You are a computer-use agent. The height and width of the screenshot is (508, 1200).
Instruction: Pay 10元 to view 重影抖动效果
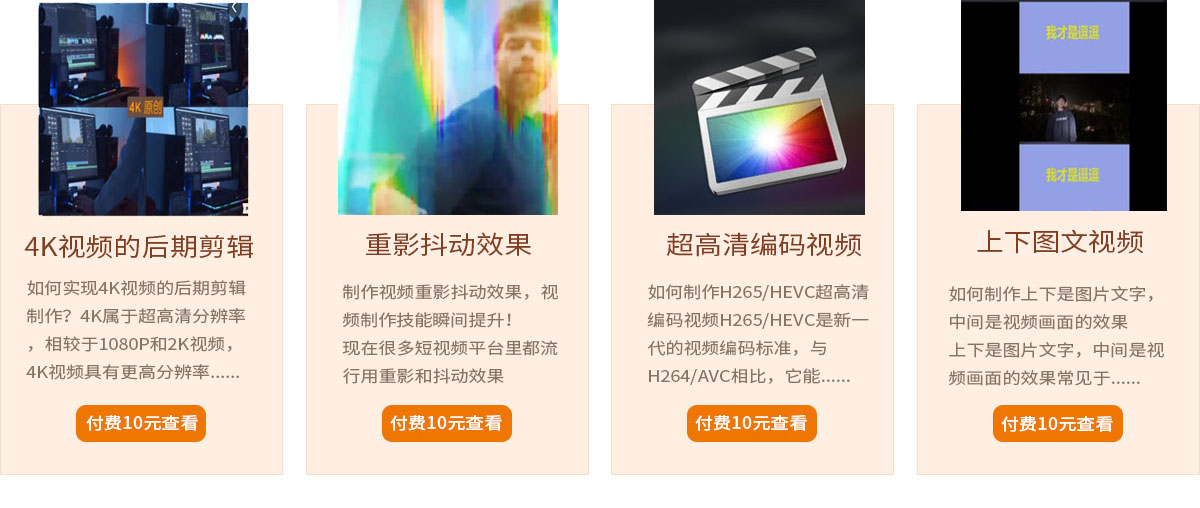pyautogui.click(x=447, y=423)
